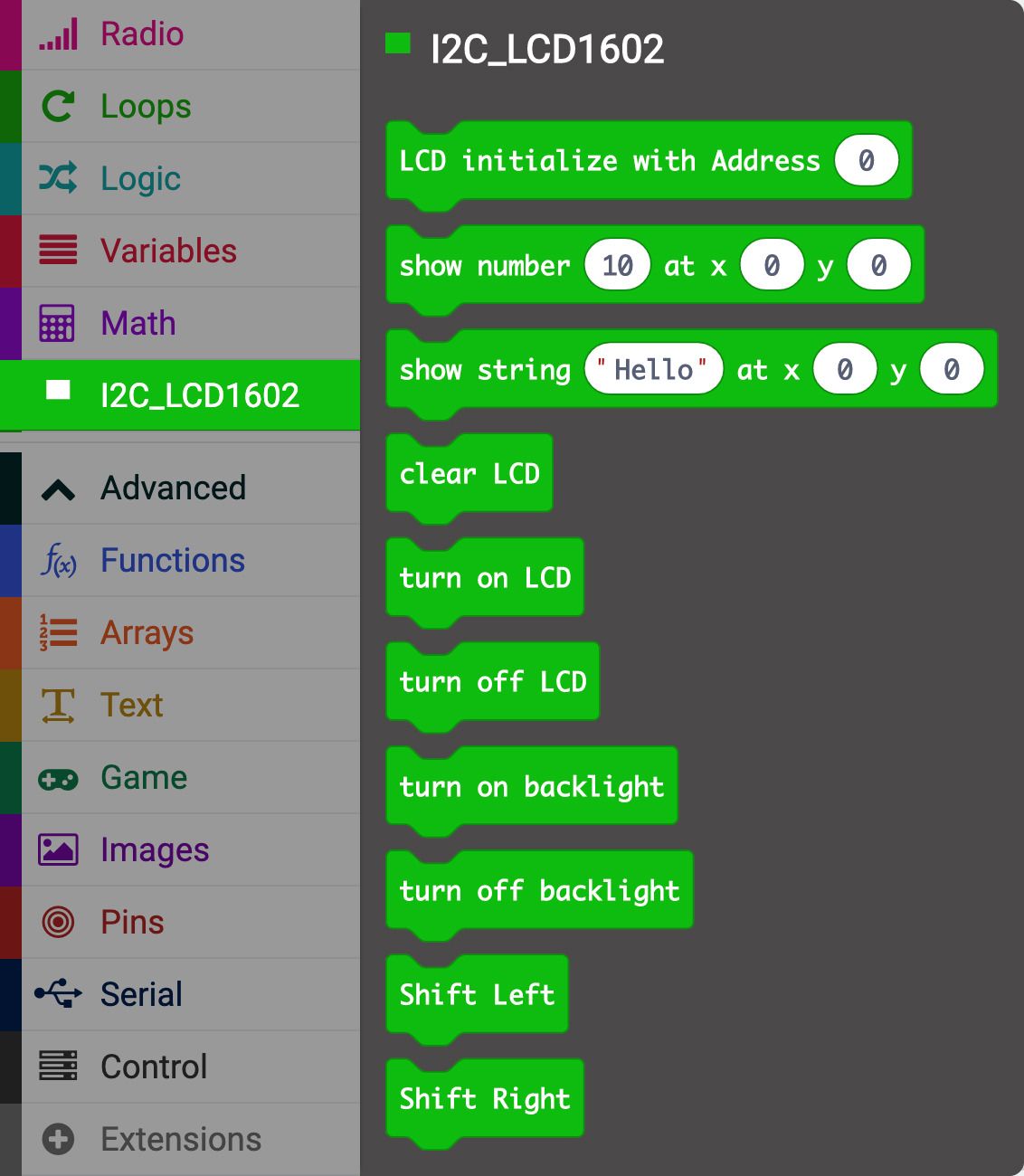
Task: Select the clear LCD block
Action: [469, 474]
